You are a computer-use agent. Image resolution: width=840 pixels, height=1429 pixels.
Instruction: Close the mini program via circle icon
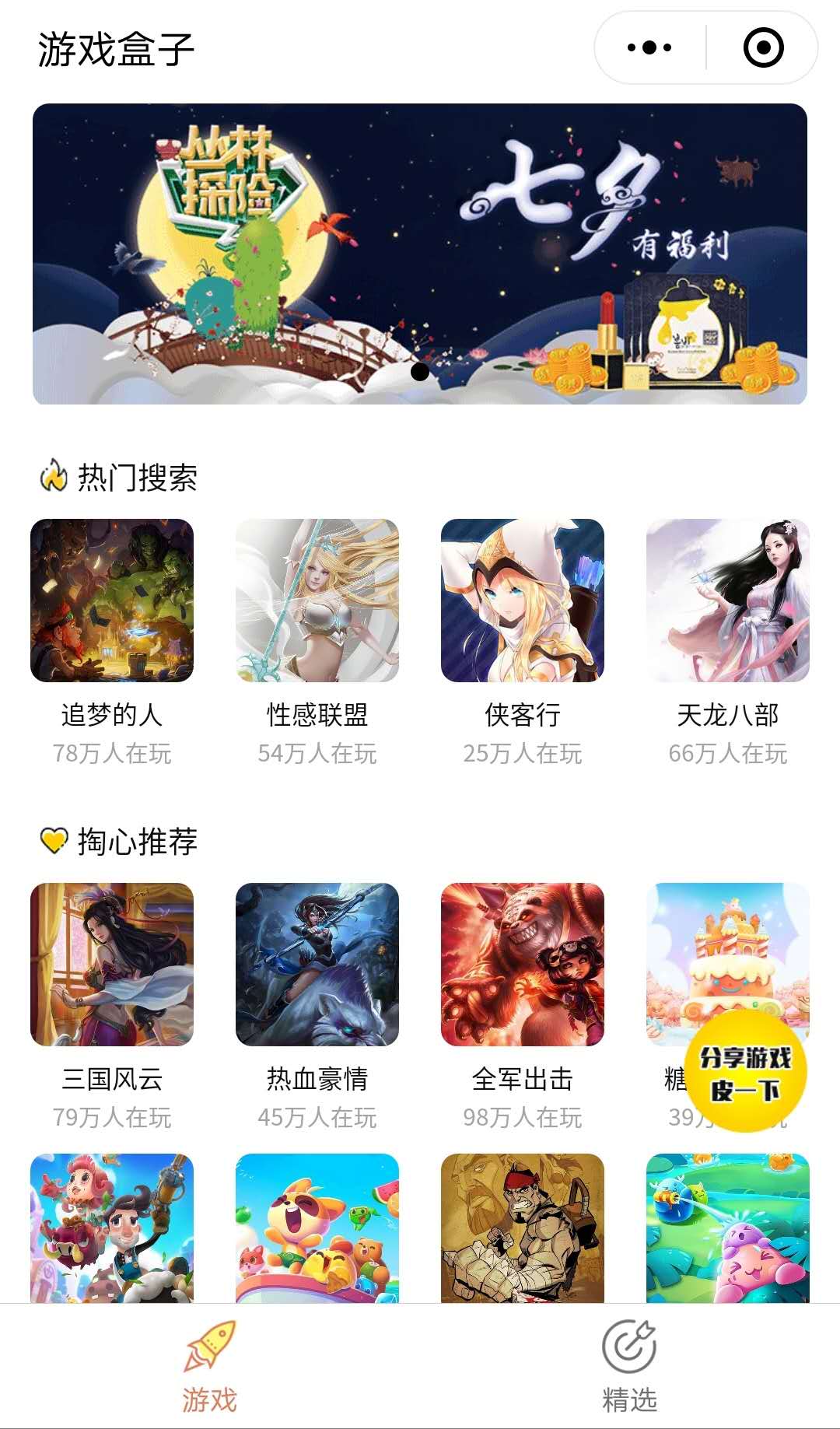(x=763, y=47)
